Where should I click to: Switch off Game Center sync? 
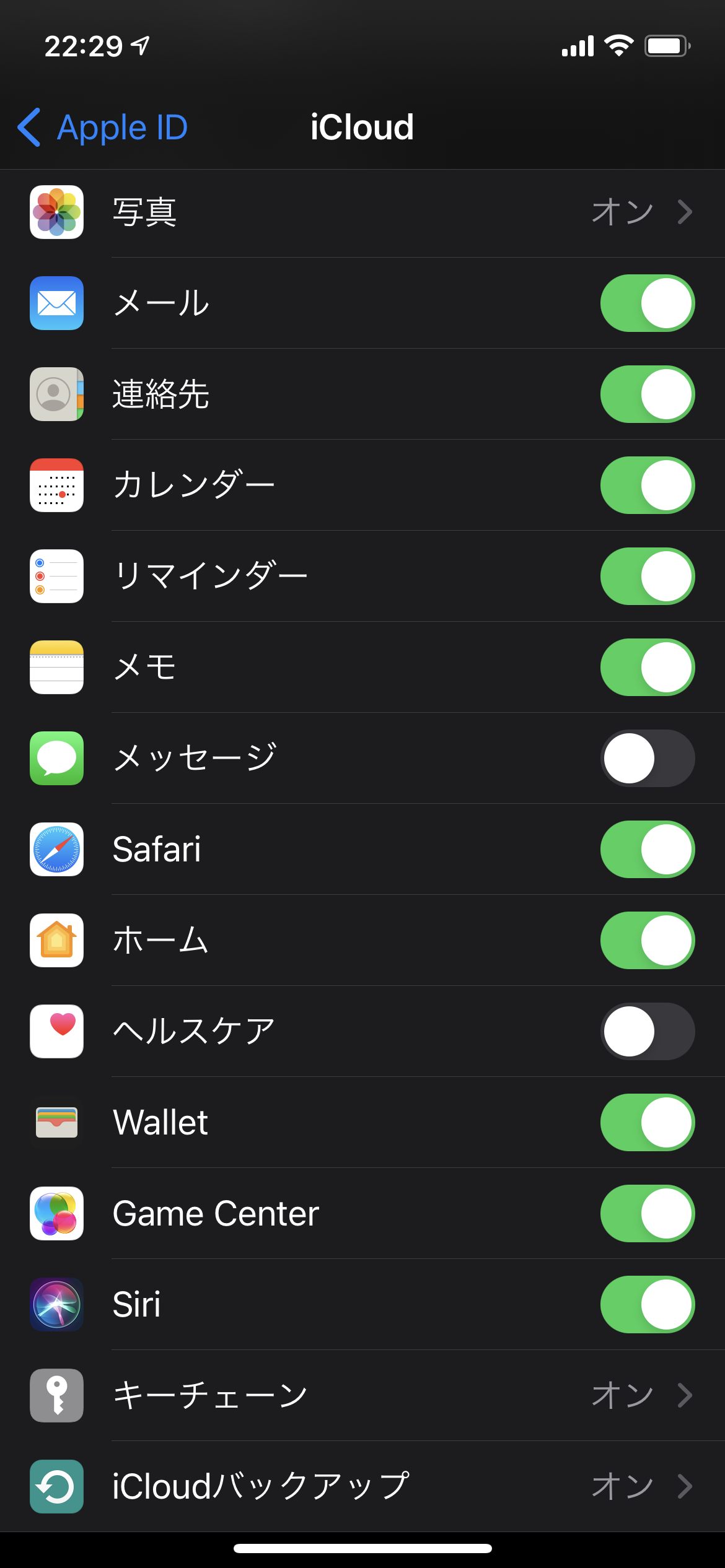point(647,1214)
